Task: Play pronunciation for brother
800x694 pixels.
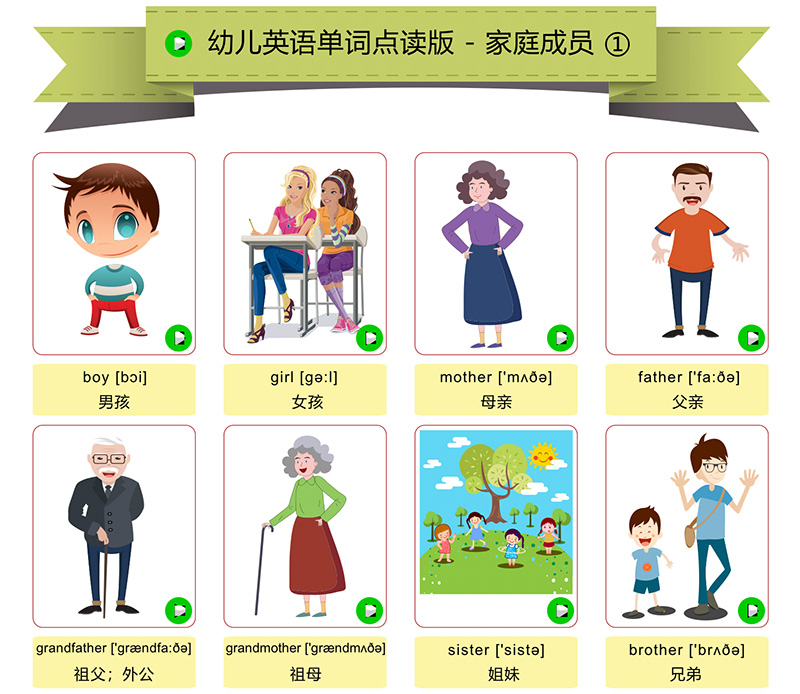Action: tap(752, 611)
